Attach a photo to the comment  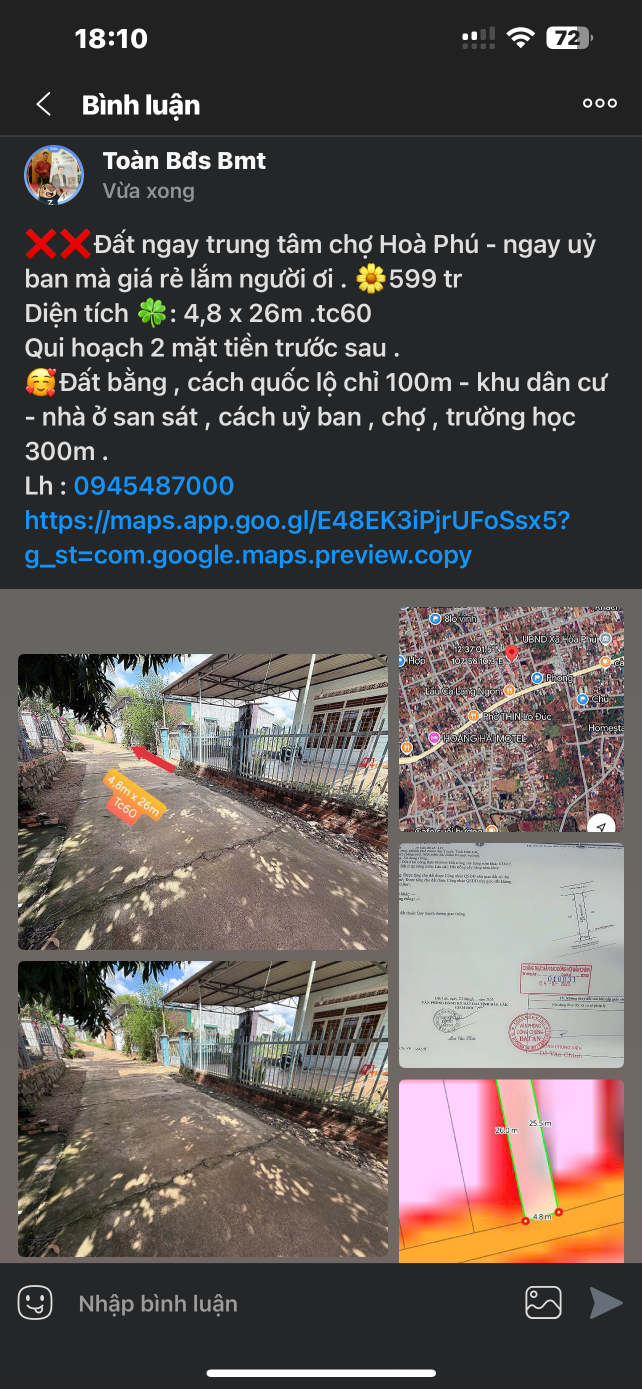click(543, 1303)
